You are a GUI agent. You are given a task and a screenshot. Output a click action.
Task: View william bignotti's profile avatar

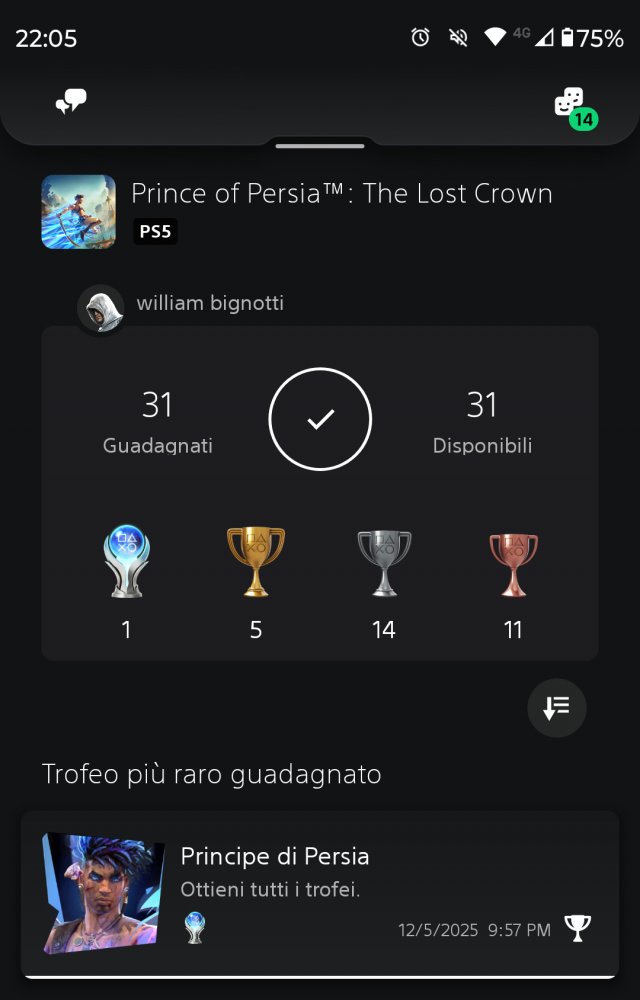[x=101, y=309]
